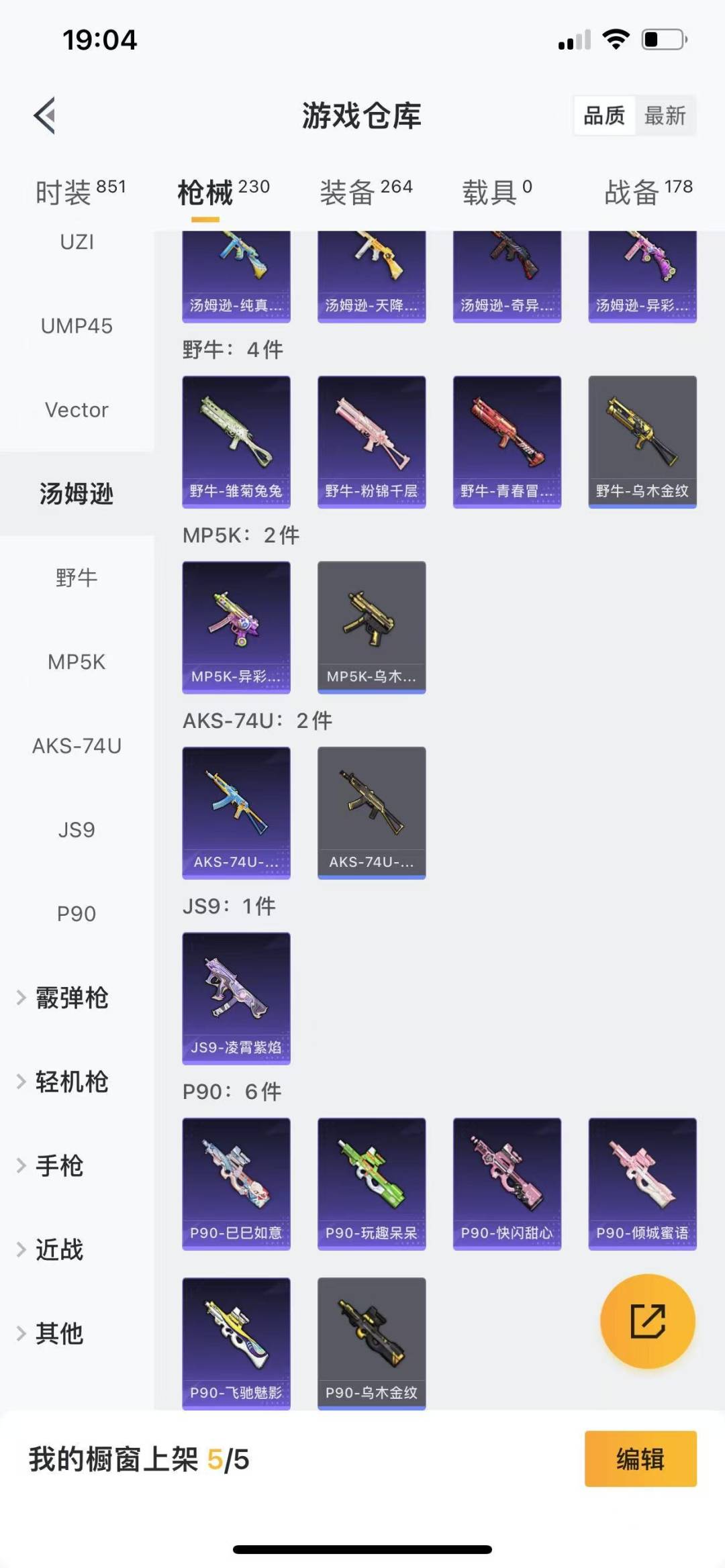This screenshot has height=1568, width=725.
Task: Expand the 轻机枪 category
Action: click(x=71, y=1082)
